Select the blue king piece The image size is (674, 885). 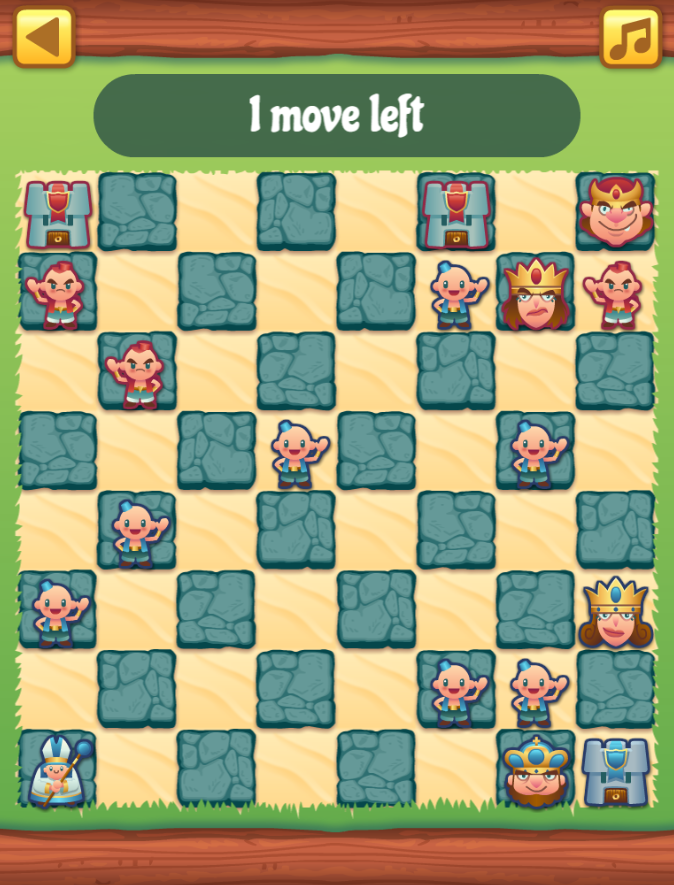pyautogui.click(x=535, y=771)
